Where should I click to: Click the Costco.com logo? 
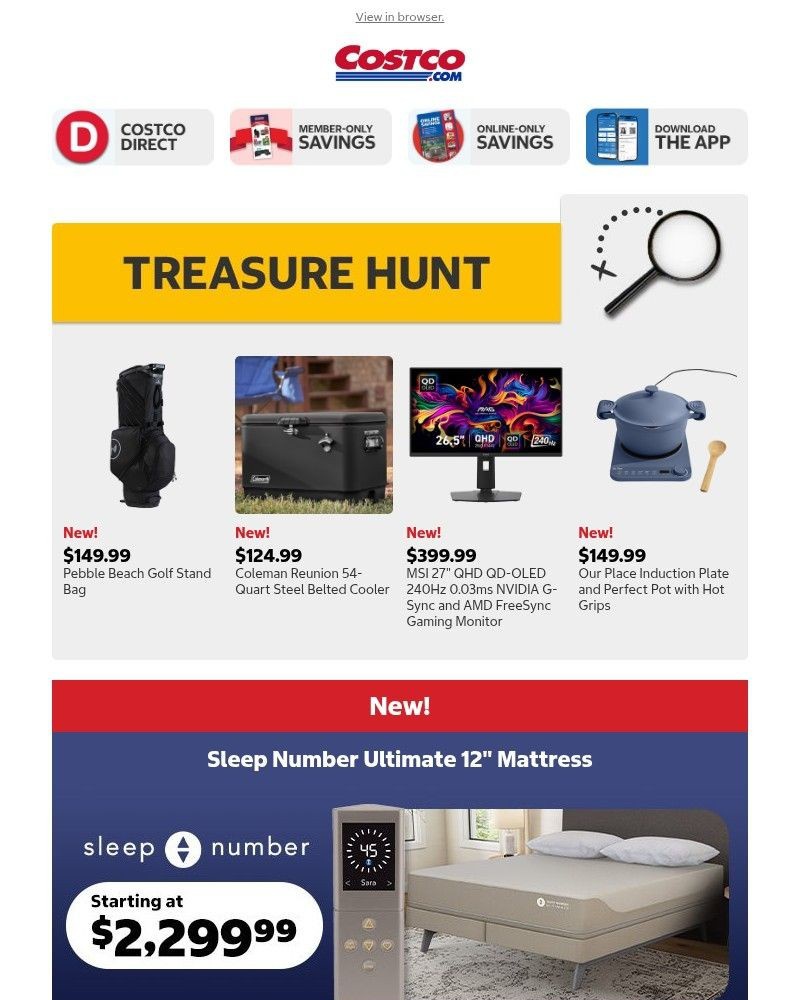(399, 64)
